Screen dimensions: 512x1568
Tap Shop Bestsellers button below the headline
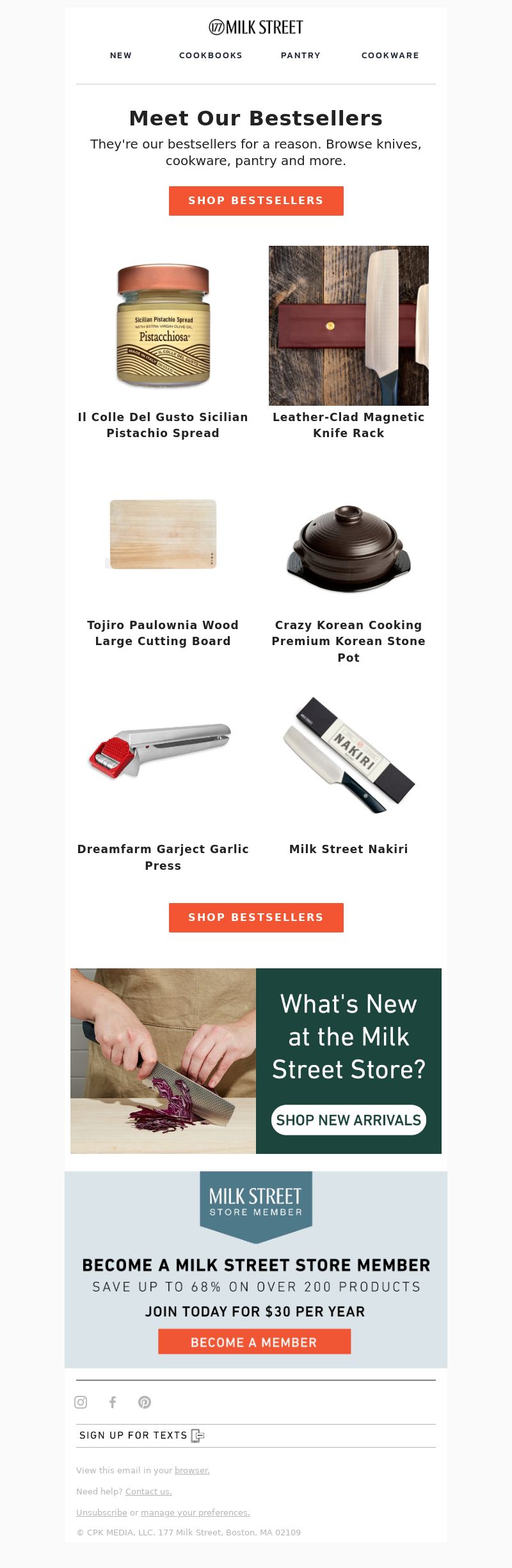[x=256, y=201]
